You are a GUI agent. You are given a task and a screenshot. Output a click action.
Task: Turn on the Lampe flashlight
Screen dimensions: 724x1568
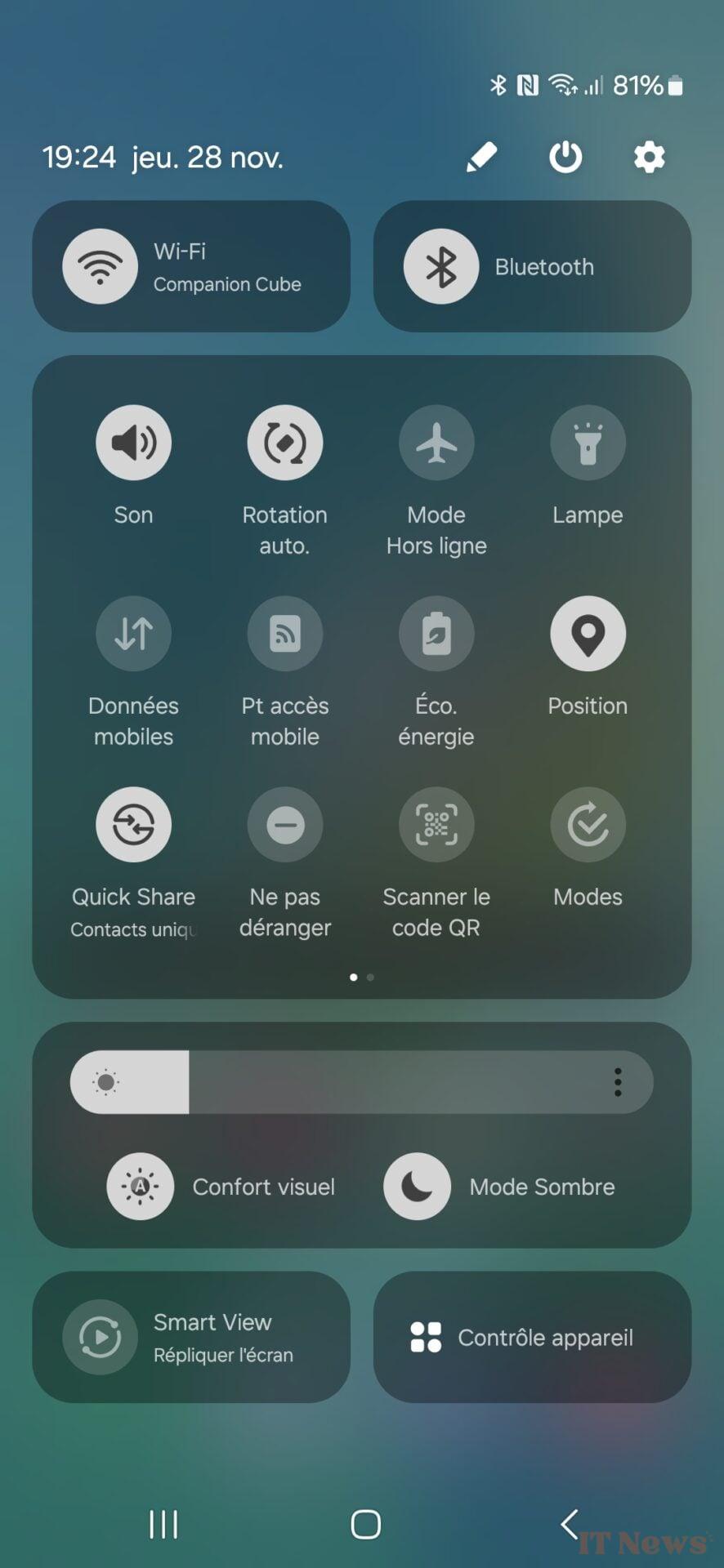588,443
